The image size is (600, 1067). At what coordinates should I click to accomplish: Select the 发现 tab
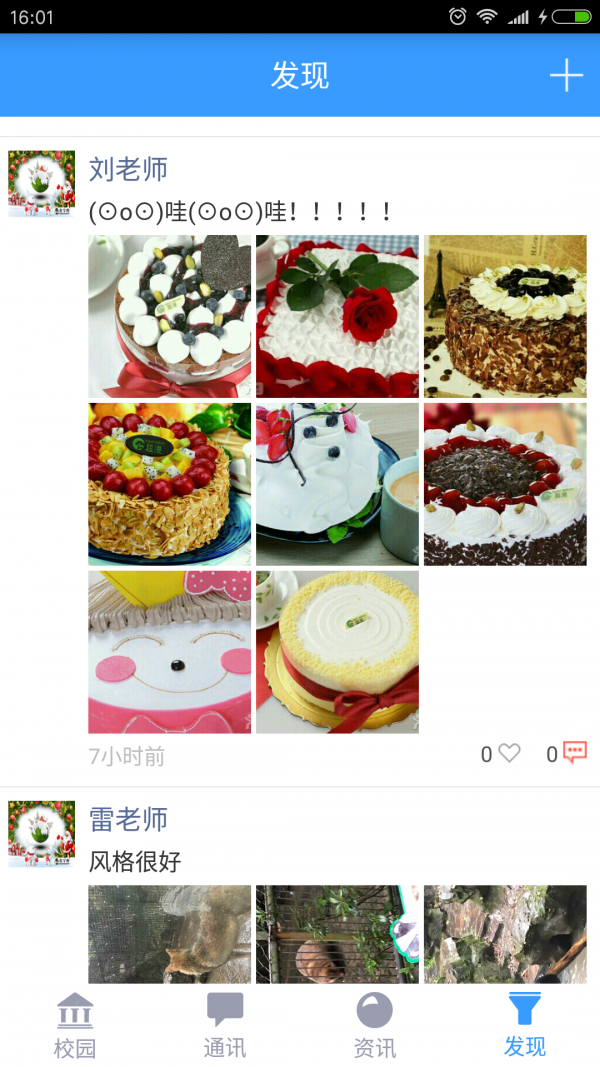point(525,1025)
